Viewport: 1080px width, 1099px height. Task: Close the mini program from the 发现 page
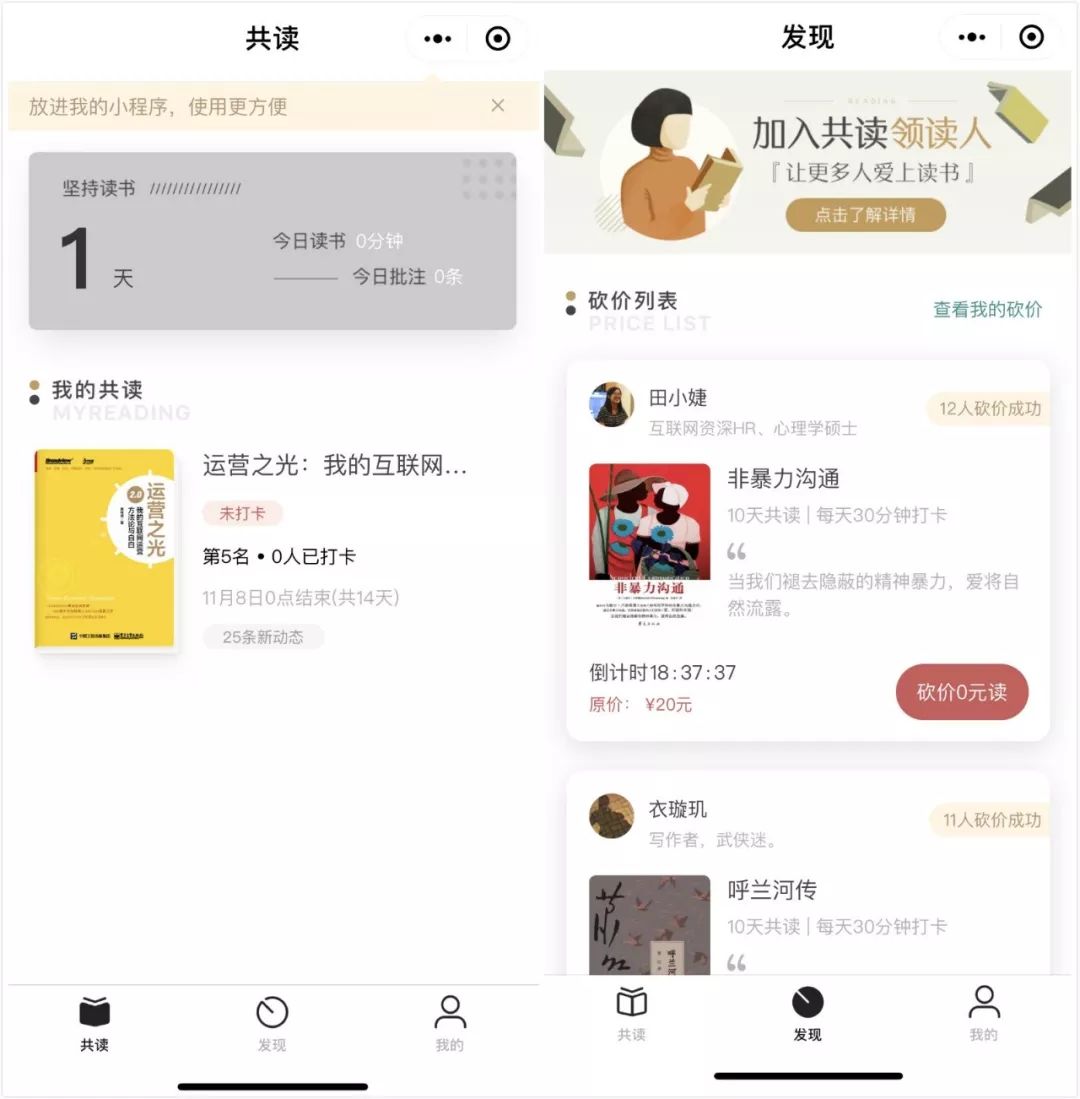(1031, 38)
